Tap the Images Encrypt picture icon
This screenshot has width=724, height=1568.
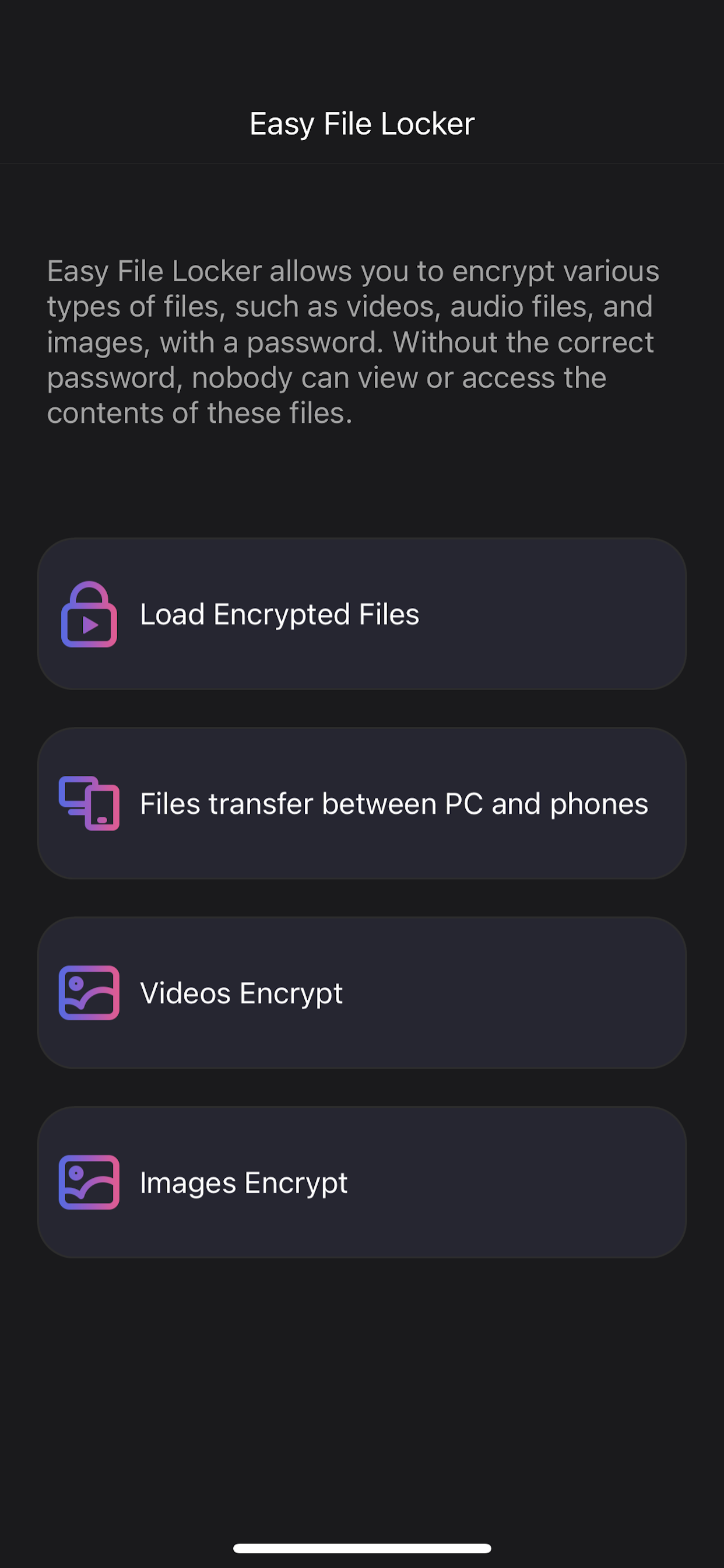coord(88,1181)
